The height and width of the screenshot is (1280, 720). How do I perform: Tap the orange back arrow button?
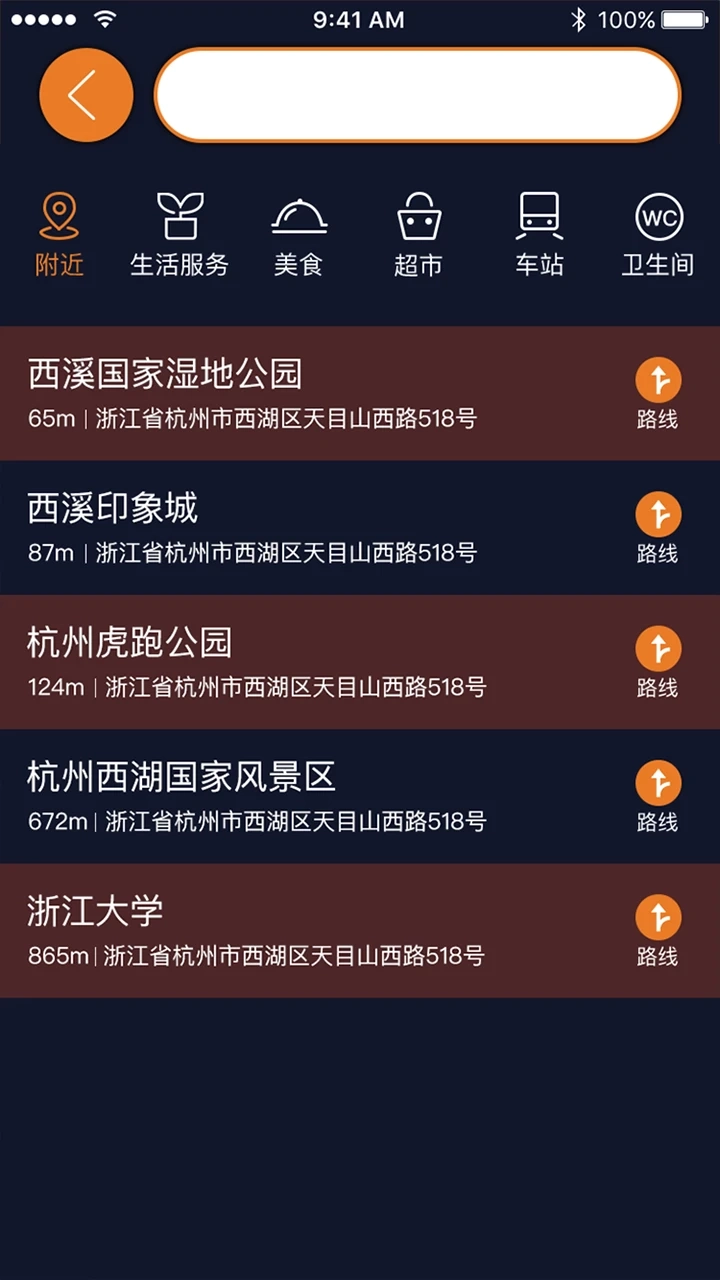pyautogui.click(x=86, y=94)
